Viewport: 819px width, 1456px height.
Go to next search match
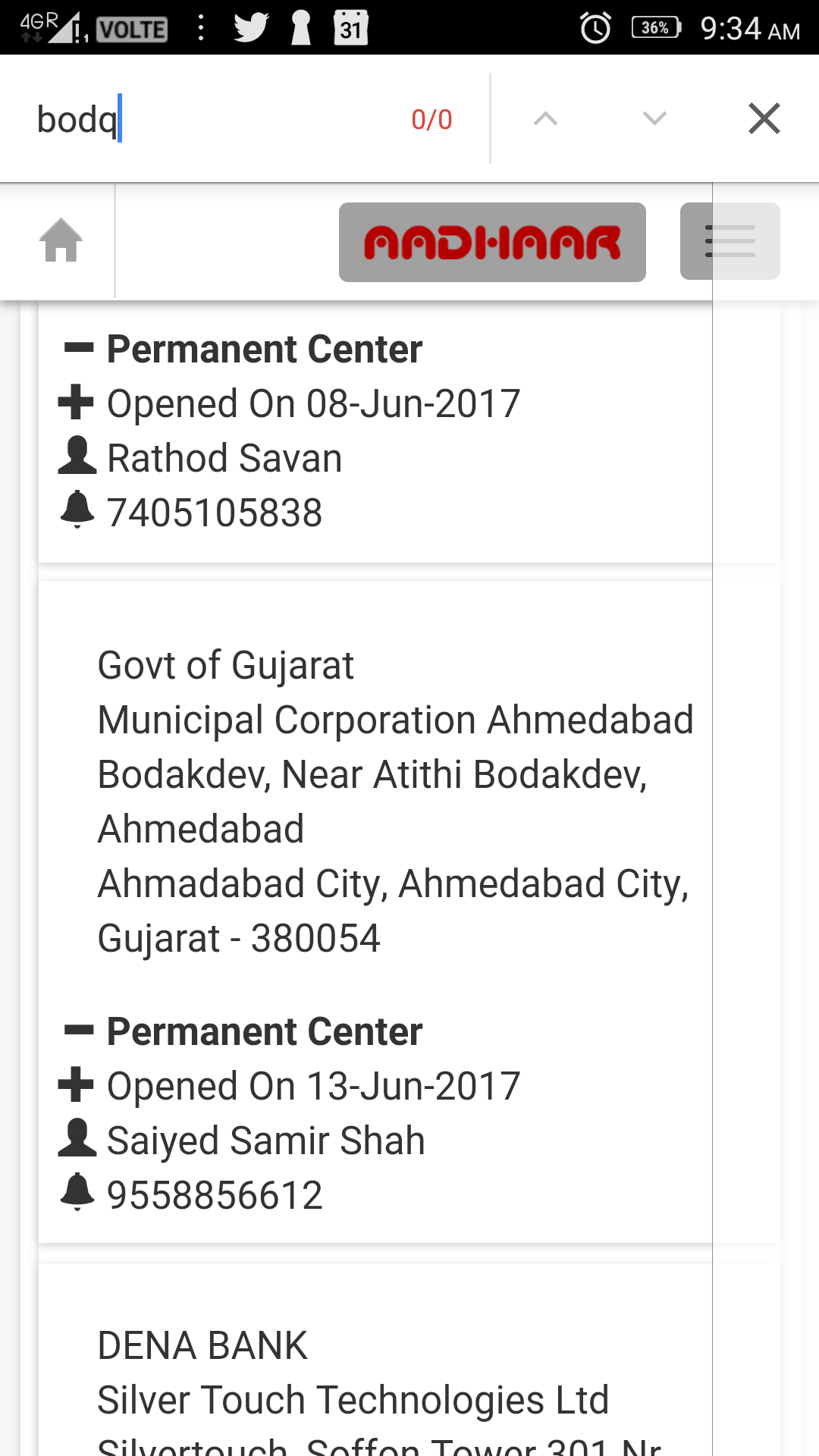654,119
